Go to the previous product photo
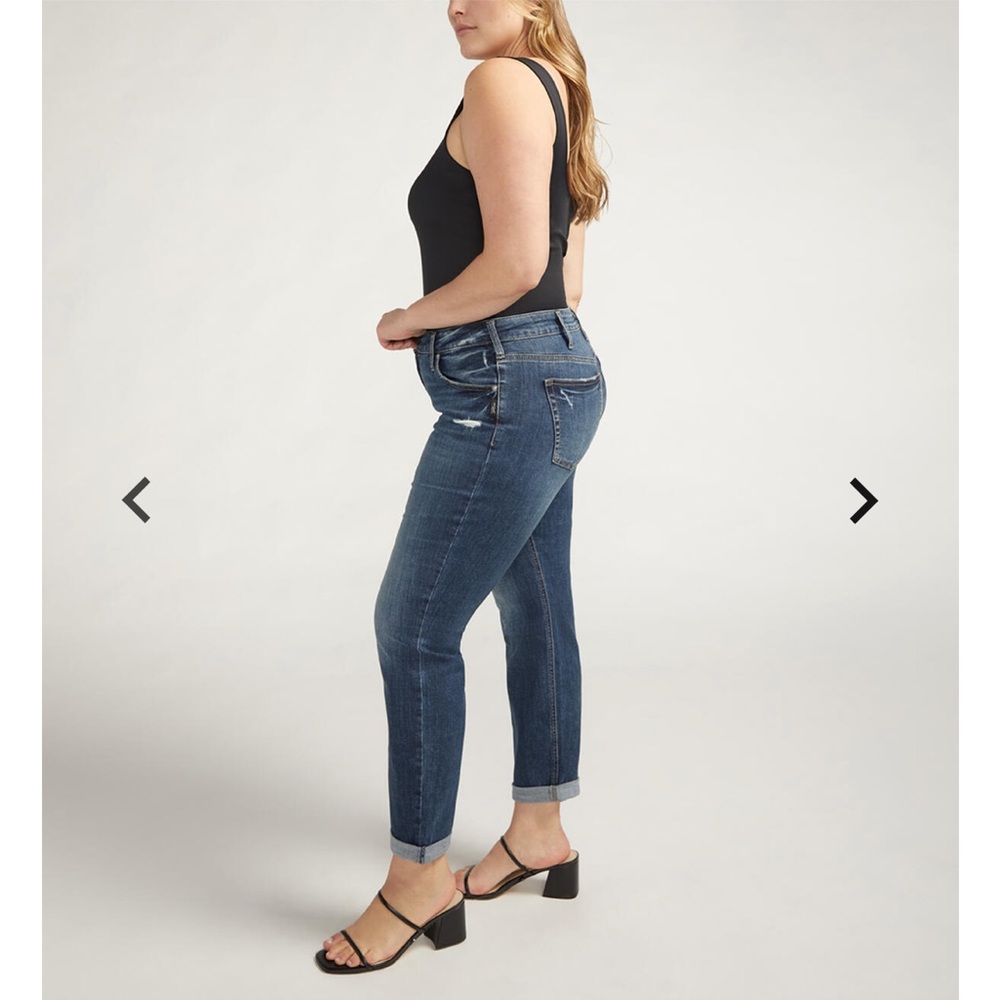Viewport: 1000px width, 1000px height. 136,499
